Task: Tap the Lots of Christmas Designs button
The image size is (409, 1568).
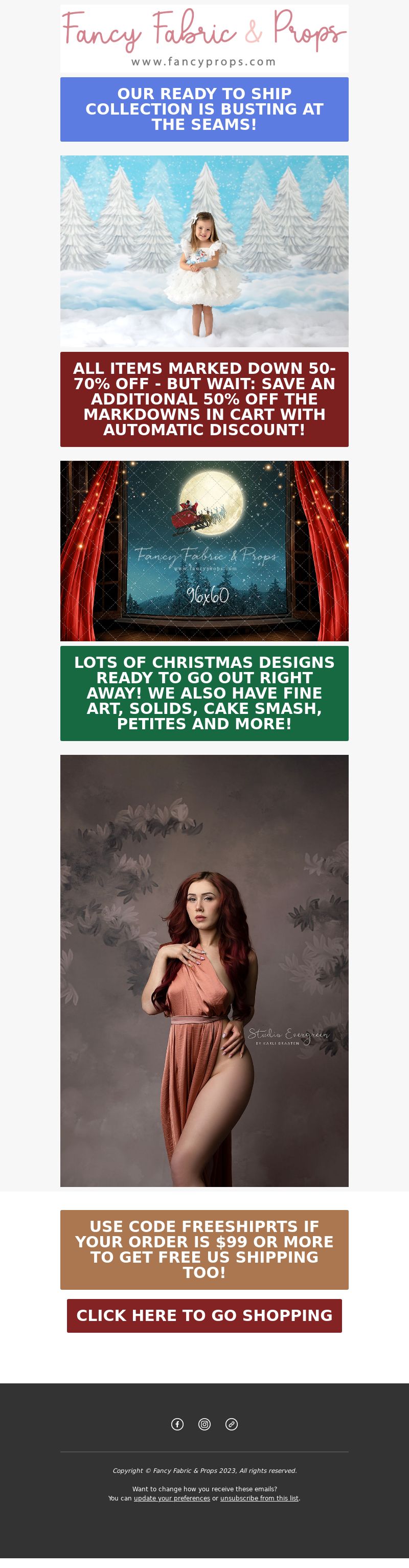Action: pos(204,692)
